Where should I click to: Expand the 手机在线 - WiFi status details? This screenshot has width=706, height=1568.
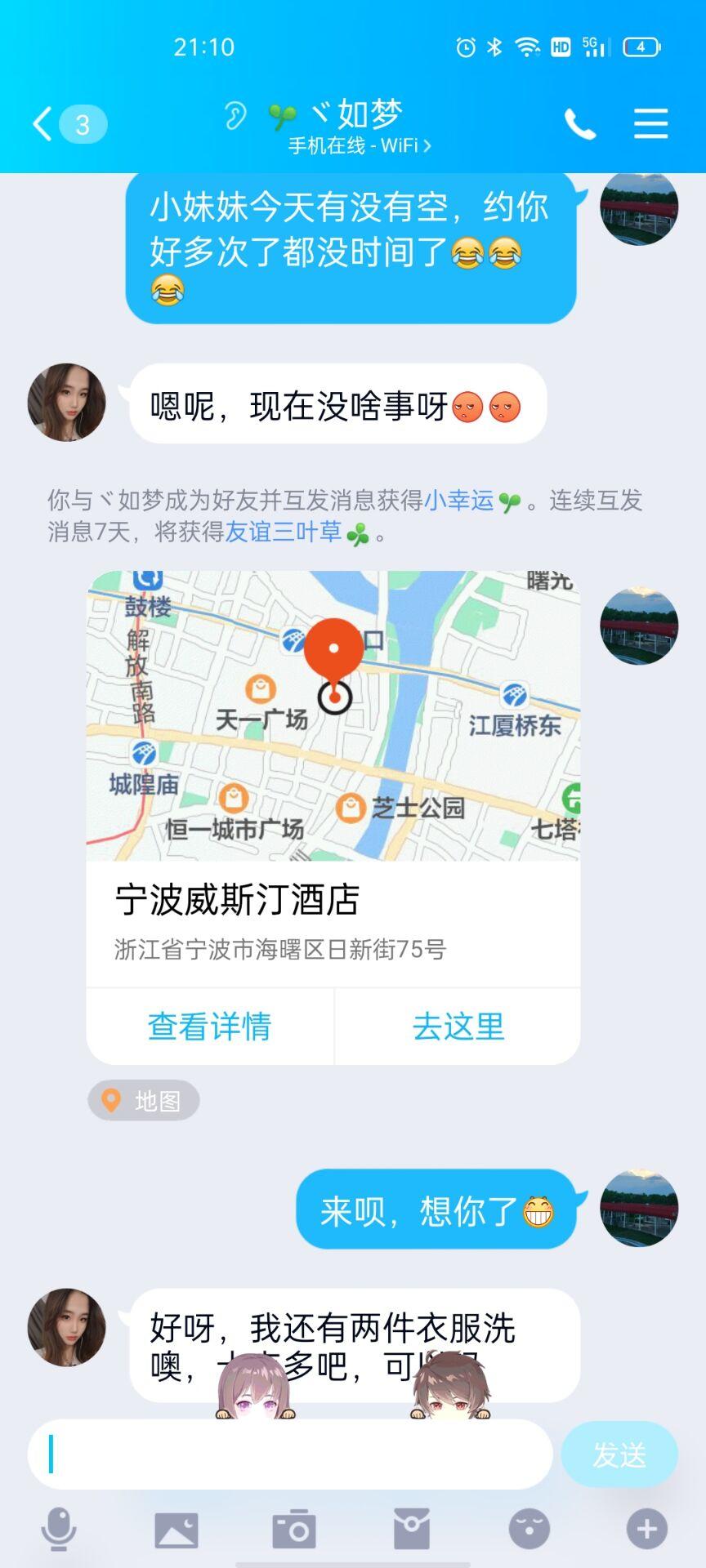click(x=357, y=147)
